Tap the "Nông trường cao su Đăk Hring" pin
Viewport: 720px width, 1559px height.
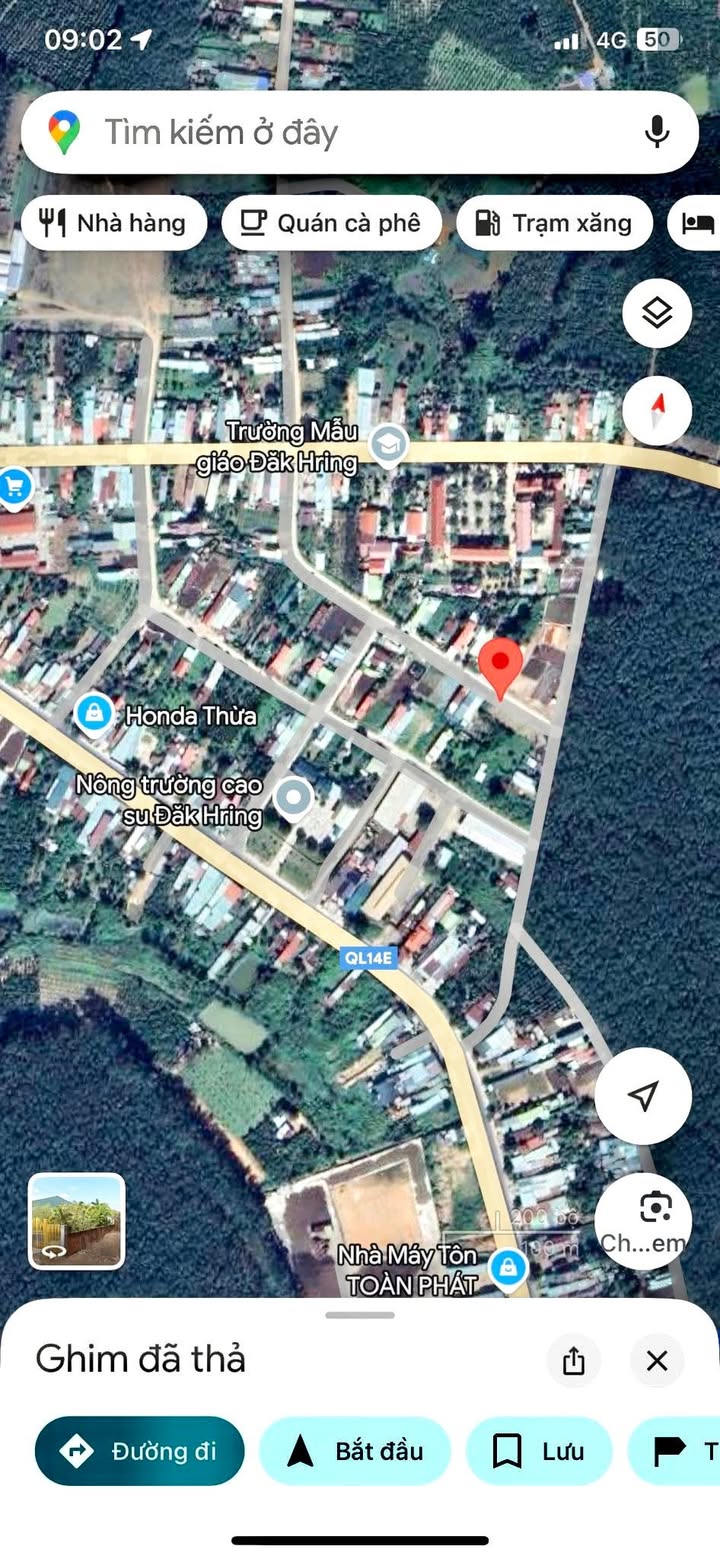coord(293,798)
